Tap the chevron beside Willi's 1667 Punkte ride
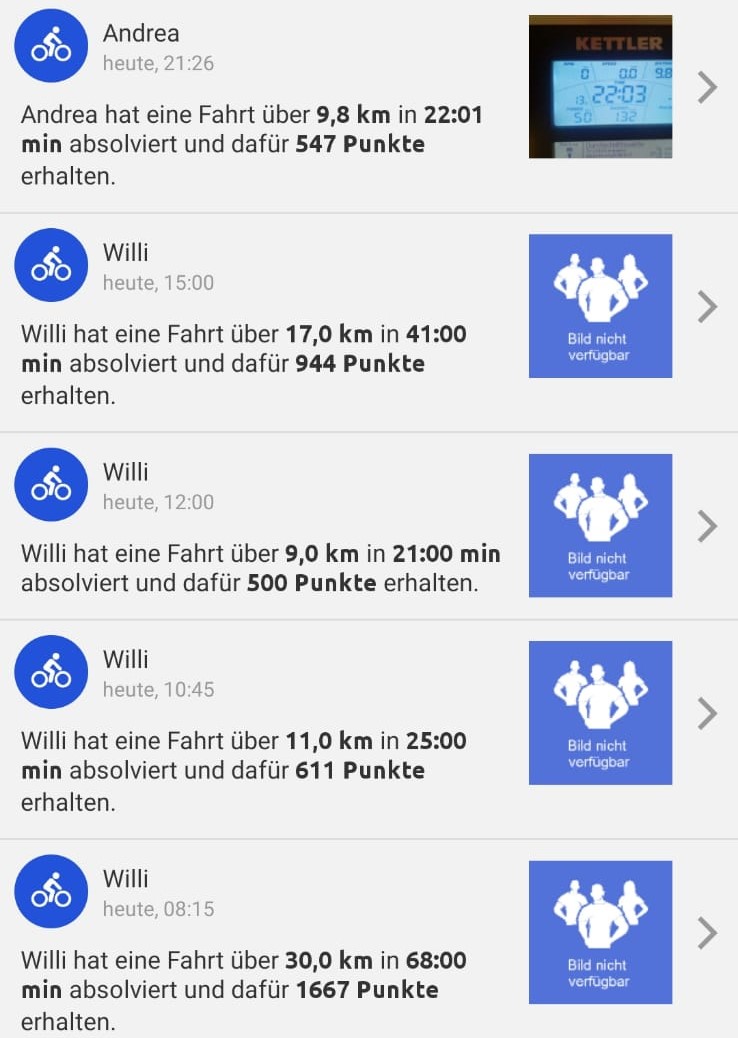The height and width of the screenshot is (1038, 738). [707, 932]
